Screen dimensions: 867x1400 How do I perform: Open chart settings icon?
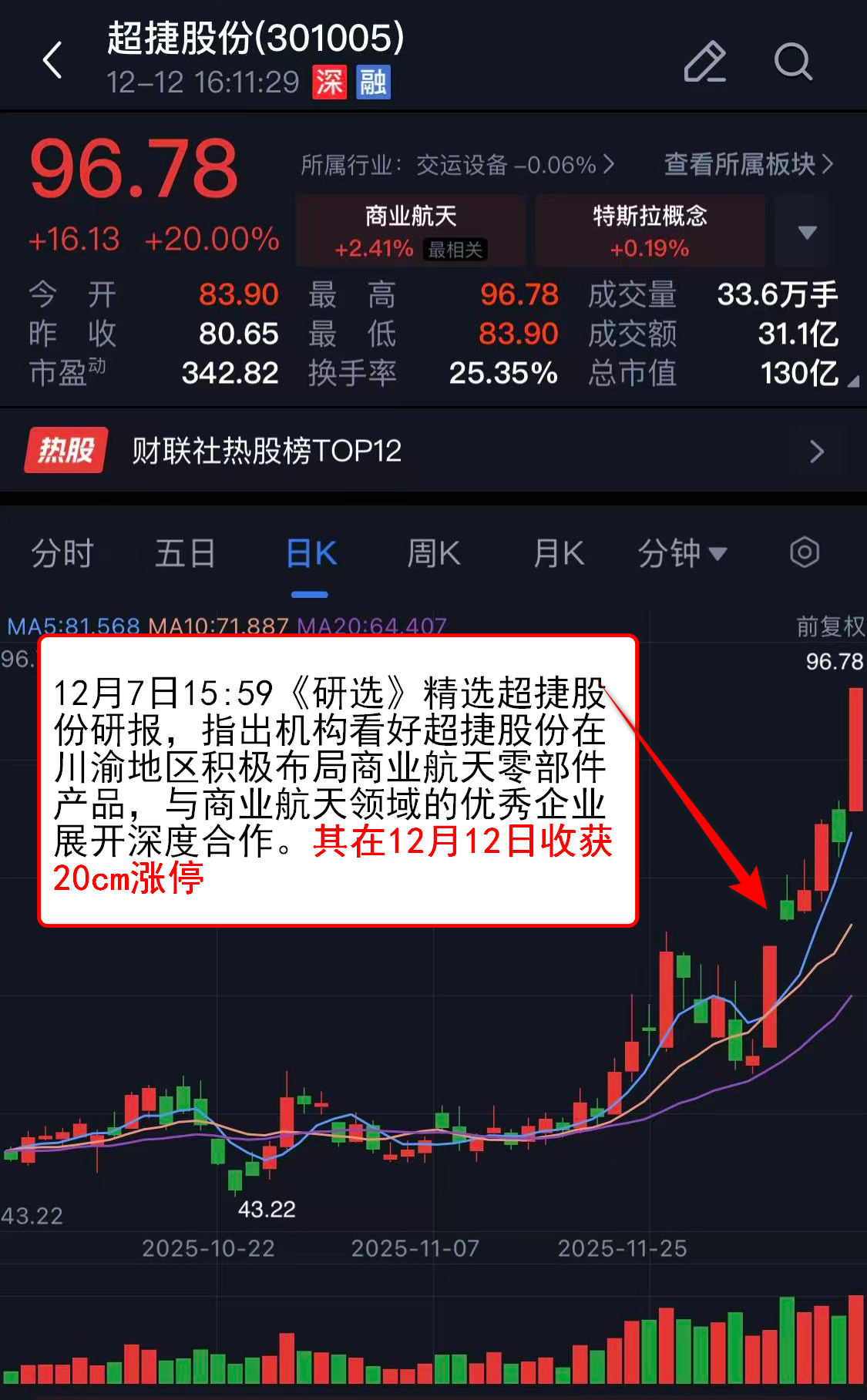804,552
